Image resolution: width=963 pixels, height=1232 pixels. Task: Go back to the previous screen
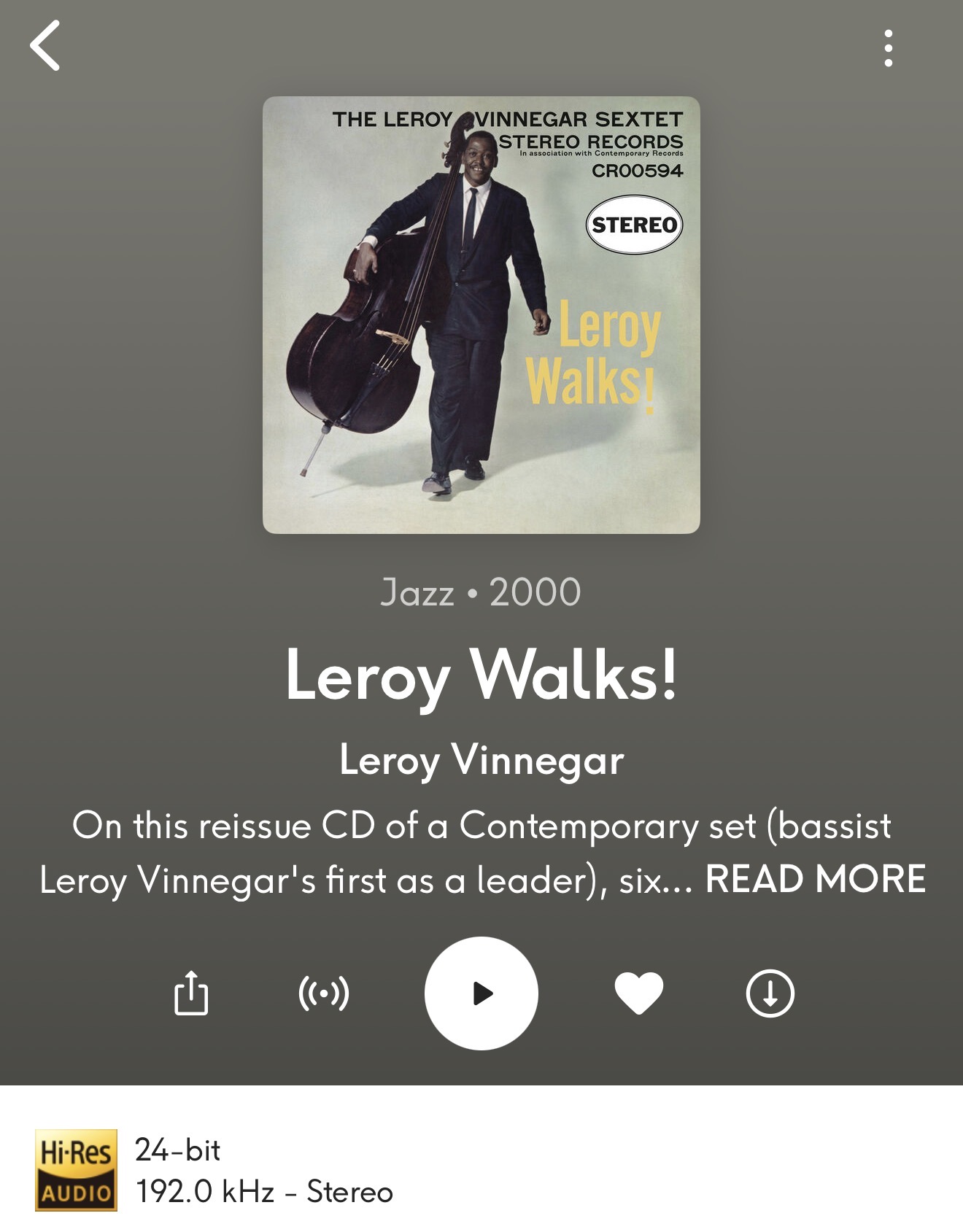point(45,46)
